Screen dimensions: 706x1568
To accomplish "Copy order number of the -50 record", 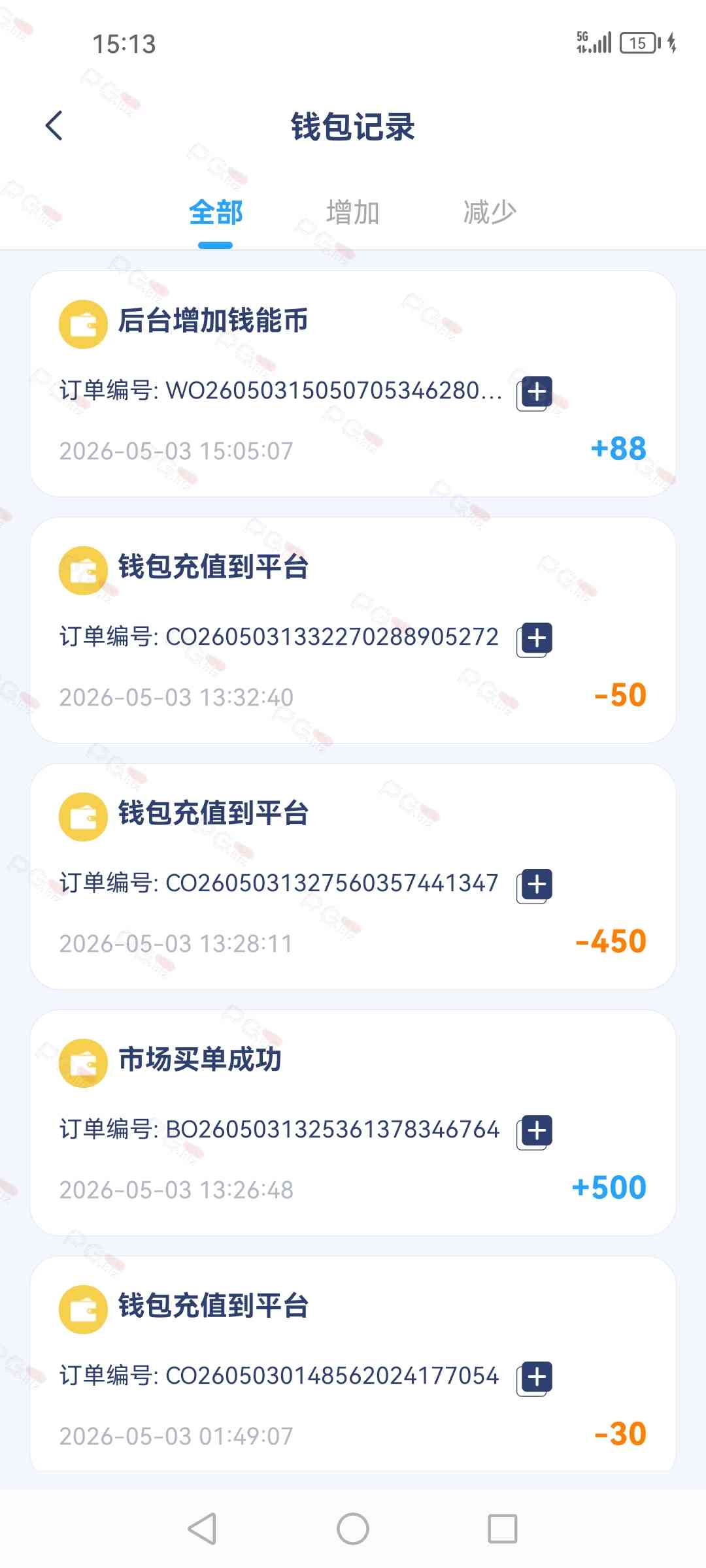I will click(535, 640).
